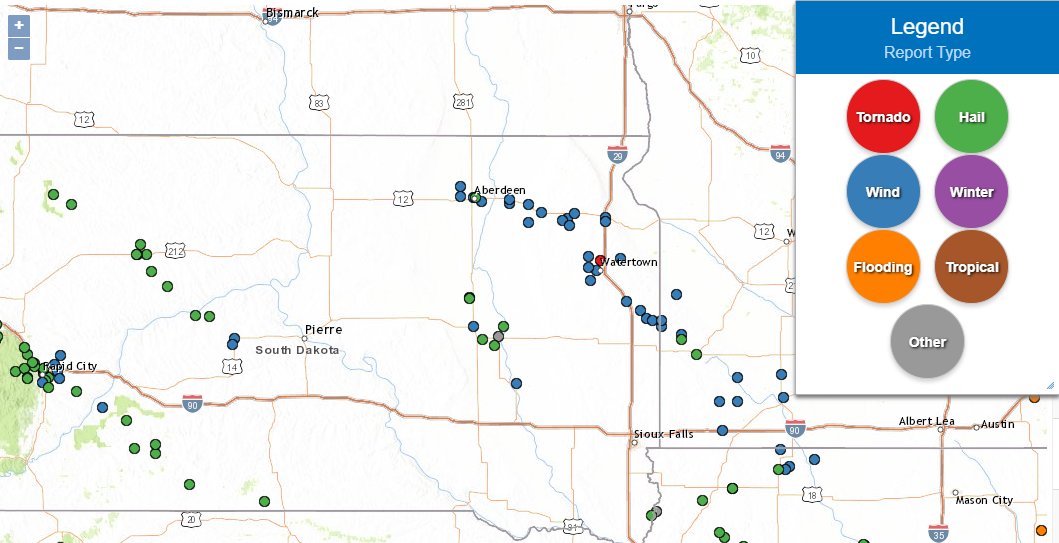Select the Hail report type in legend
Image resolution: width=1059 pixels, height=543 pixels.
pos(971,117)
